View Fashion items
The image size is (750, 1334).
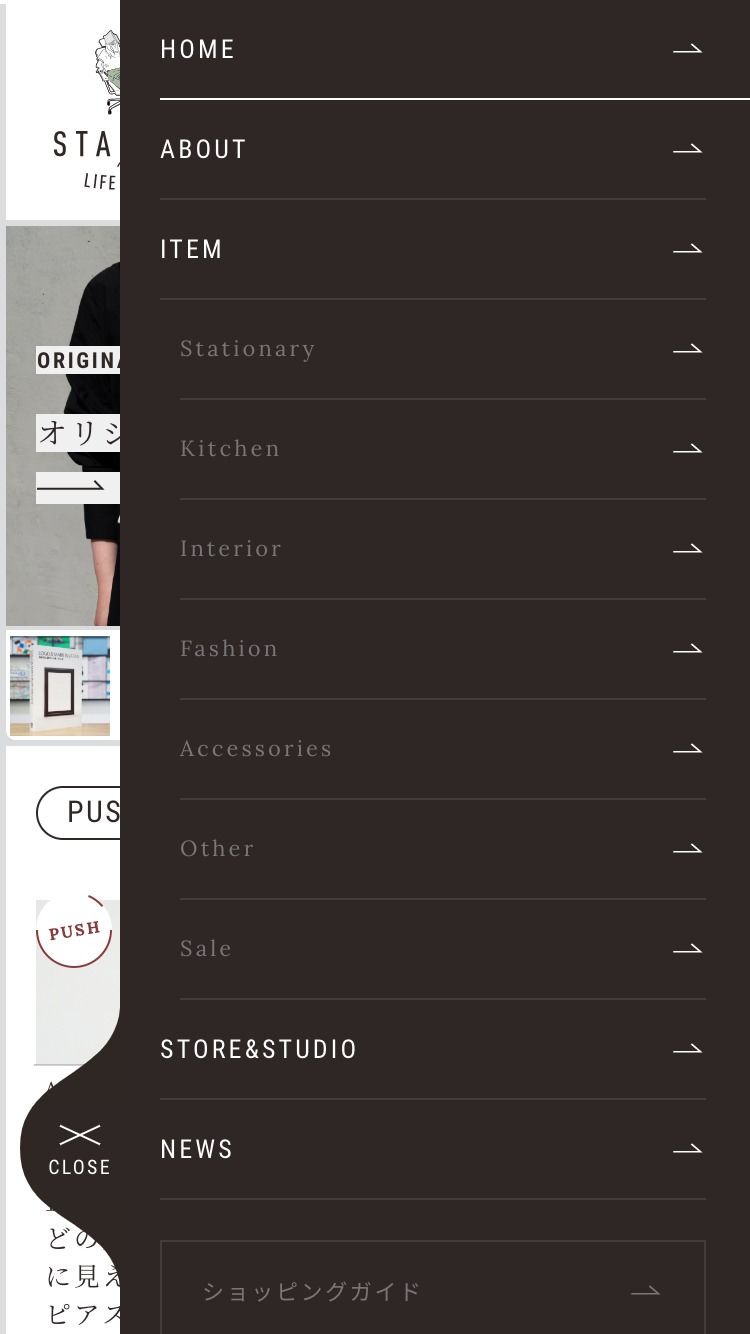pos(443,650)
